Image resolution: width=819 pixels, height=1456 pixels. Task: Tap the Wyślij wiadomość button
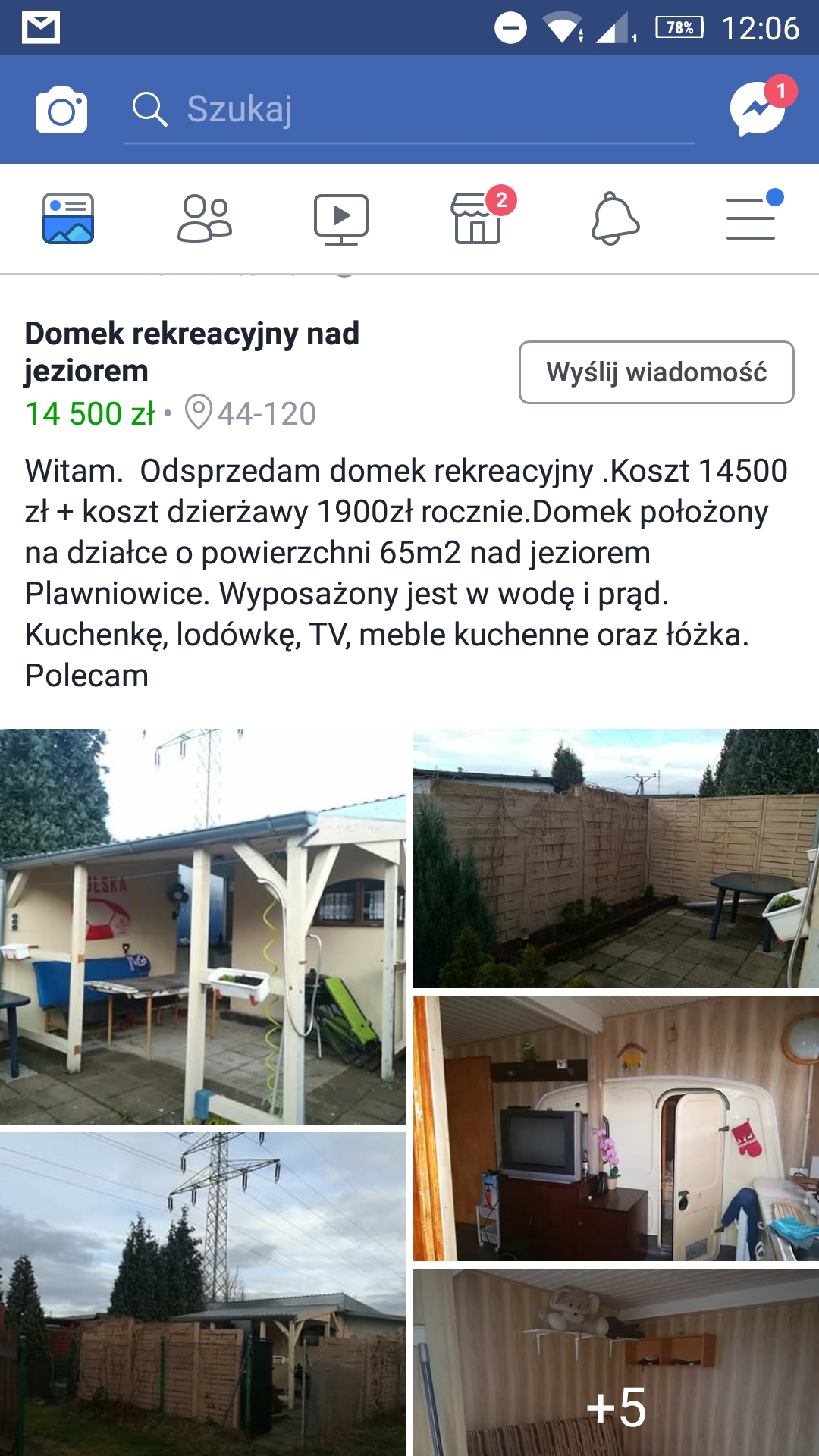point(656,372)
